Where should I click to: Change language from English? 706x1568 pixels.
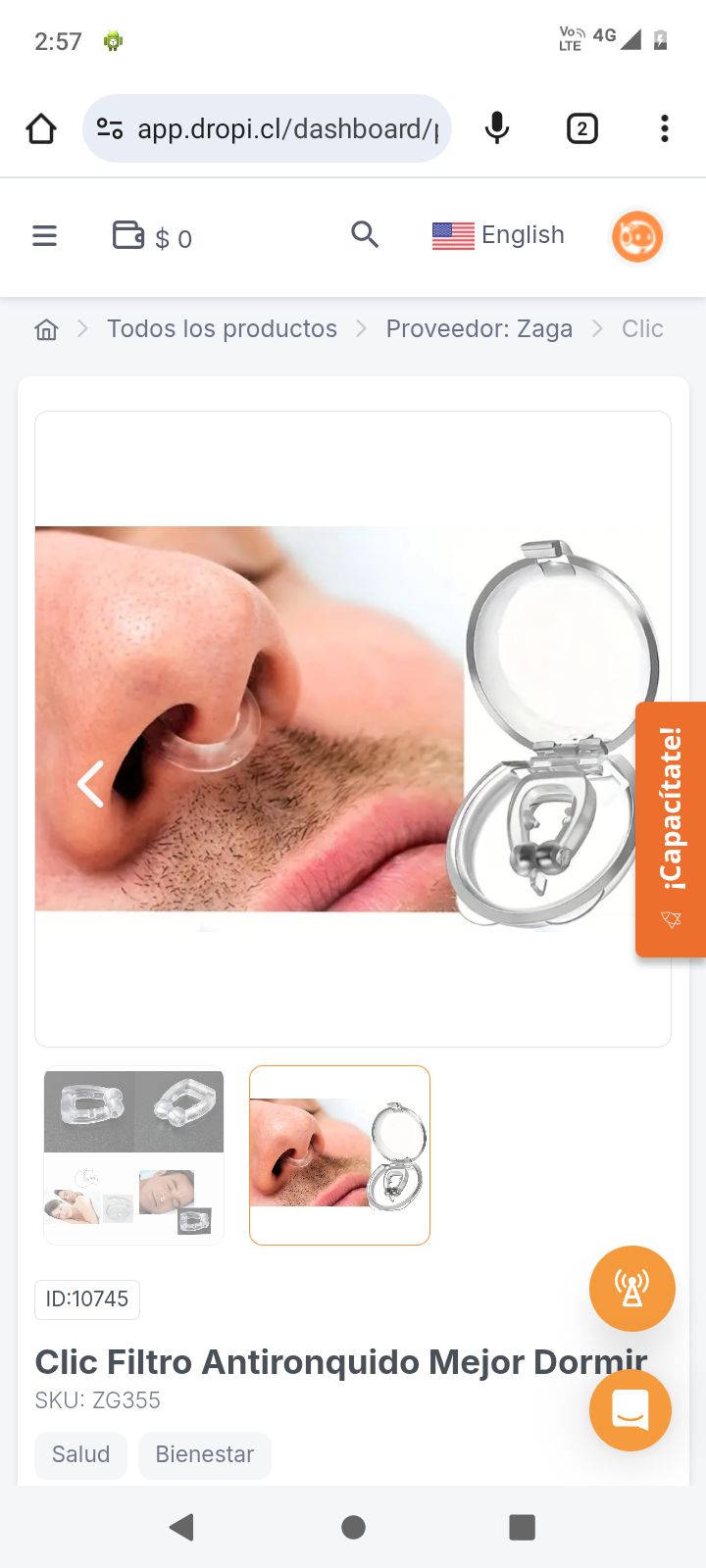[498, 235]
